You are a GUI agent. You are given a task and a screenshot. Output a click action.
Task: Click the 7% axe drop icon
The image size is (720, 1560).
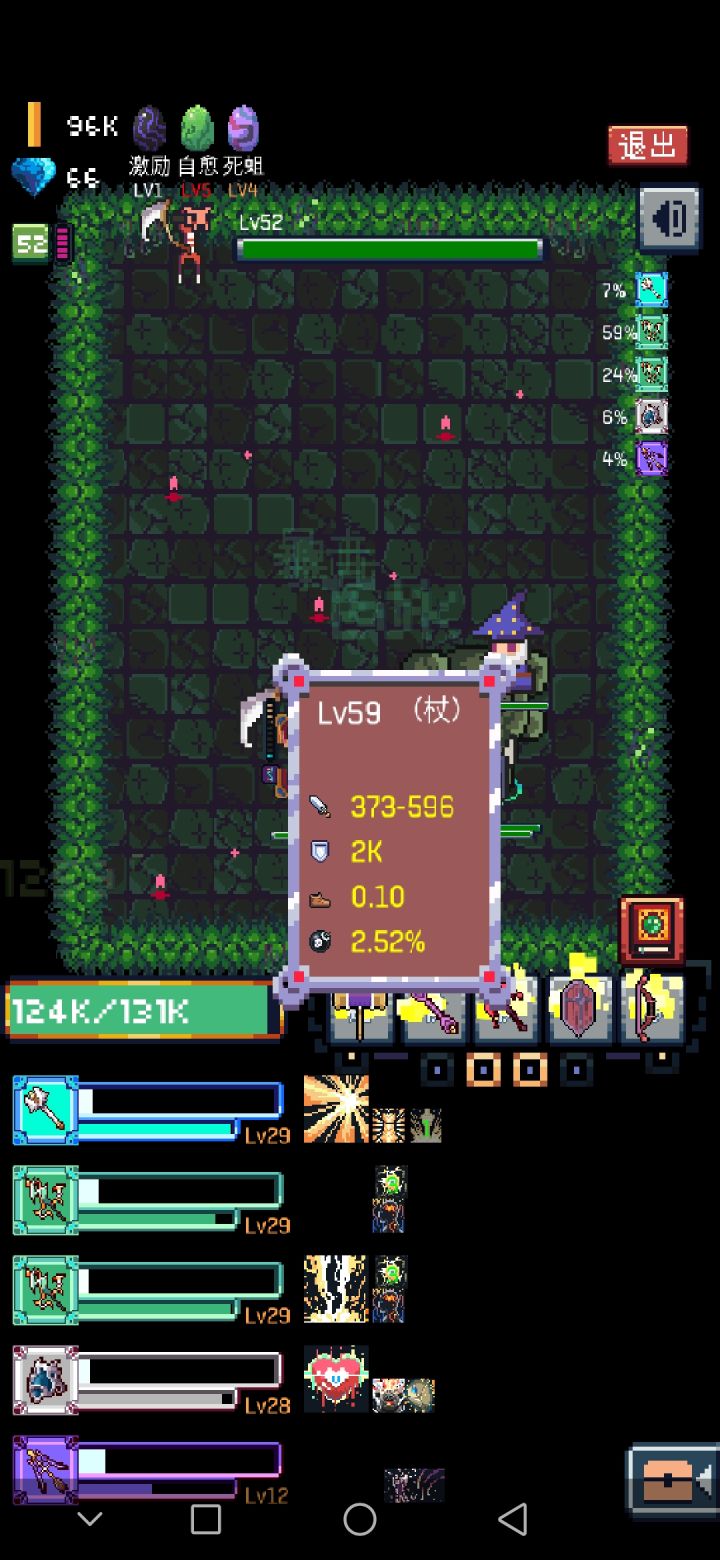pyautogui.click(x=651, y=289)
